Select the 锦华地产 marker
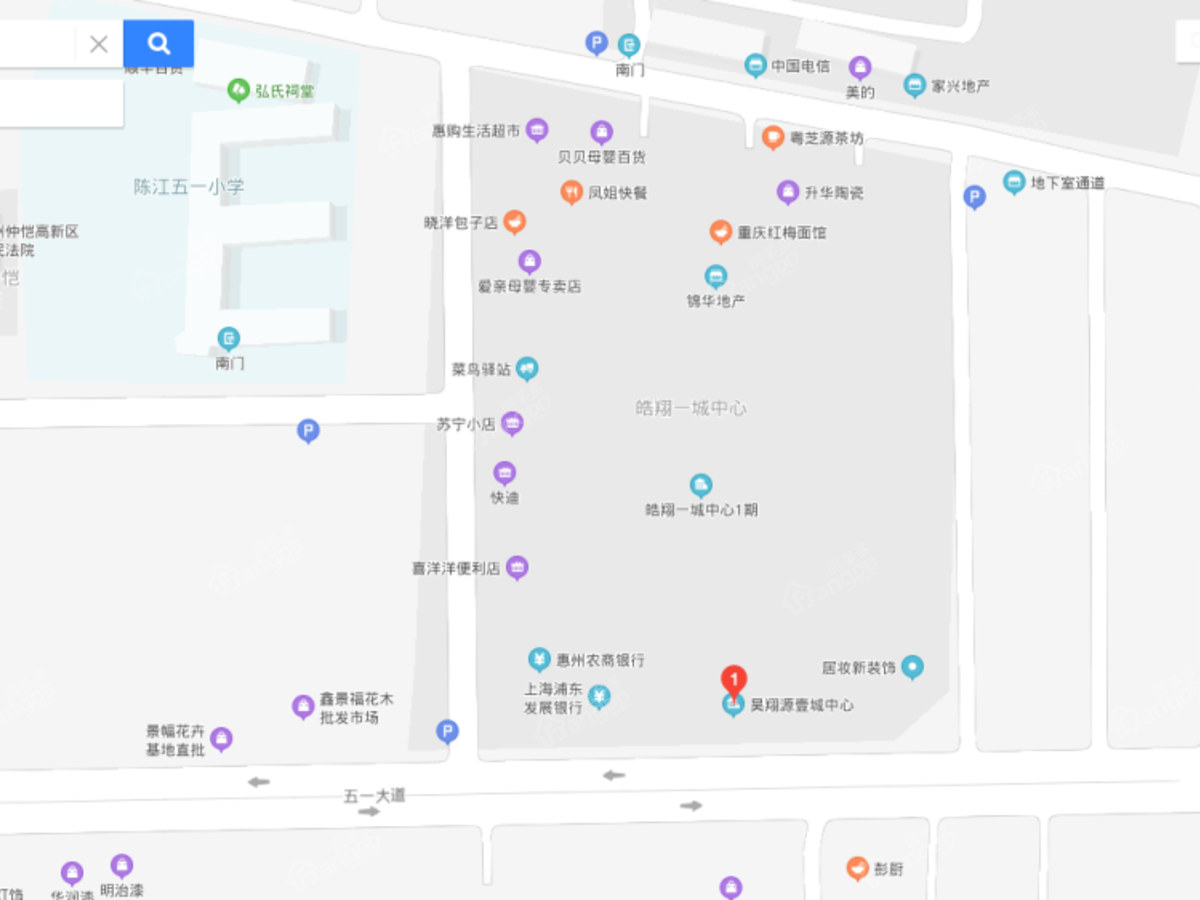1200x900 pixels. click(715, 276)
